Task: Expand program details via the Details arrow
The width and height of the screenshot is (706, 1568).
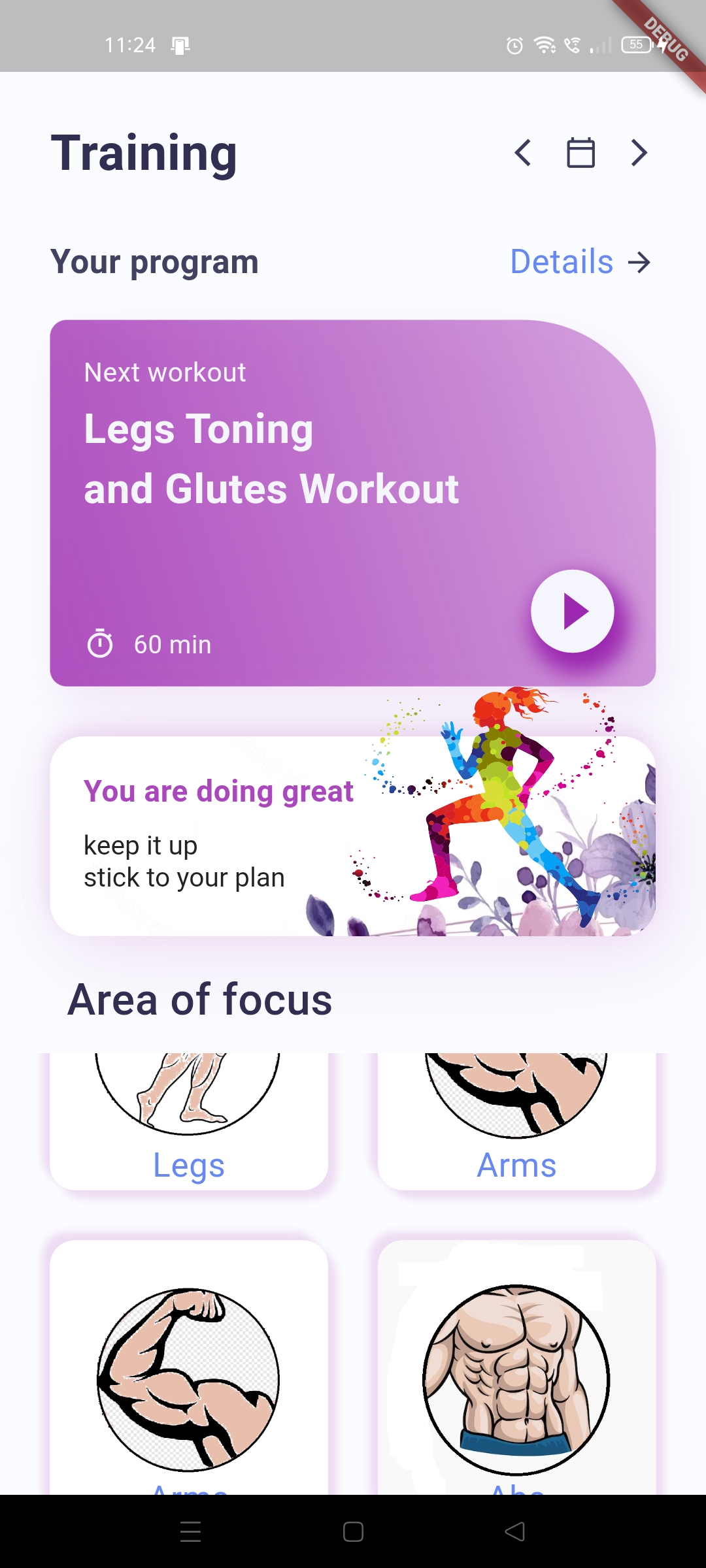Action: click(x=639, y=262)
